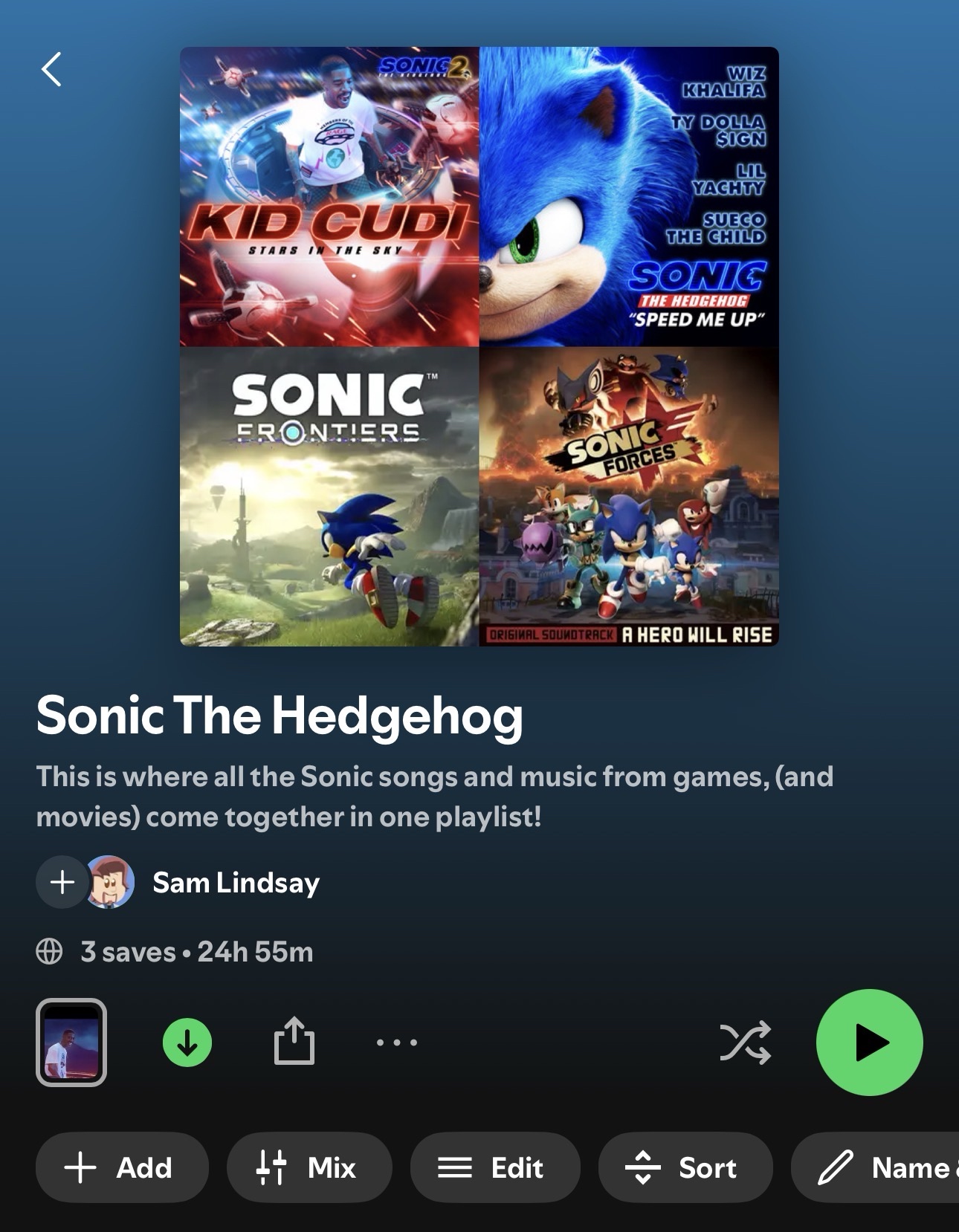Open the Sort options
Viewport: 959px width, 1232px height.
pyautogui.click(x=685, y=1167)
